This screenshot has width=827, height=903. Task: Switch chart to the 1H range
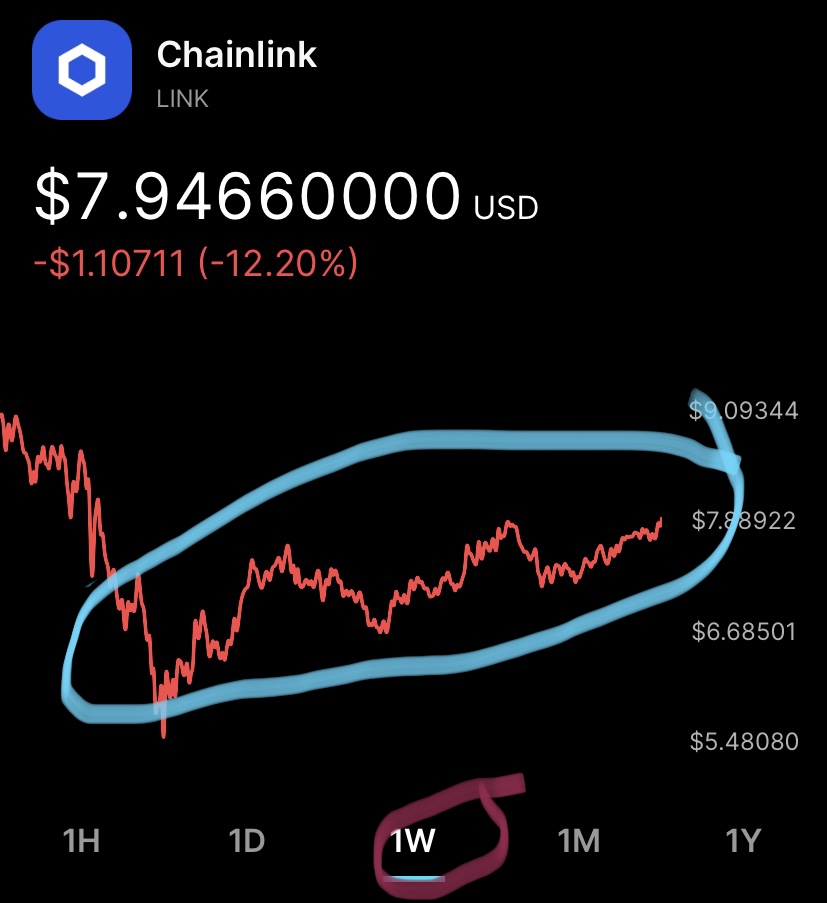pos(81,840)
